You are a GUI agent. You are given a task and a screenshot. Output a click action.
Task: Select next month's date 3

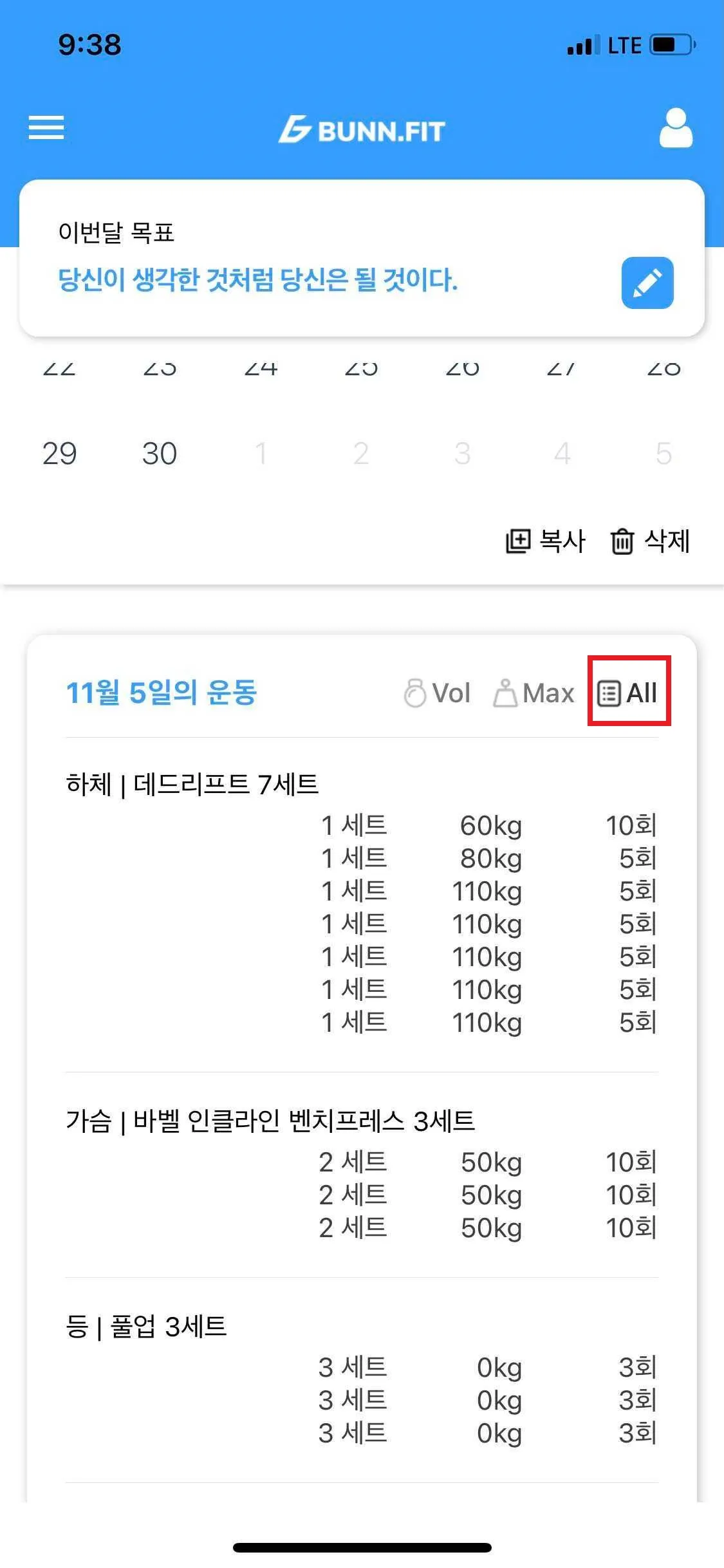pyautogui.click(x=462, y=454)
